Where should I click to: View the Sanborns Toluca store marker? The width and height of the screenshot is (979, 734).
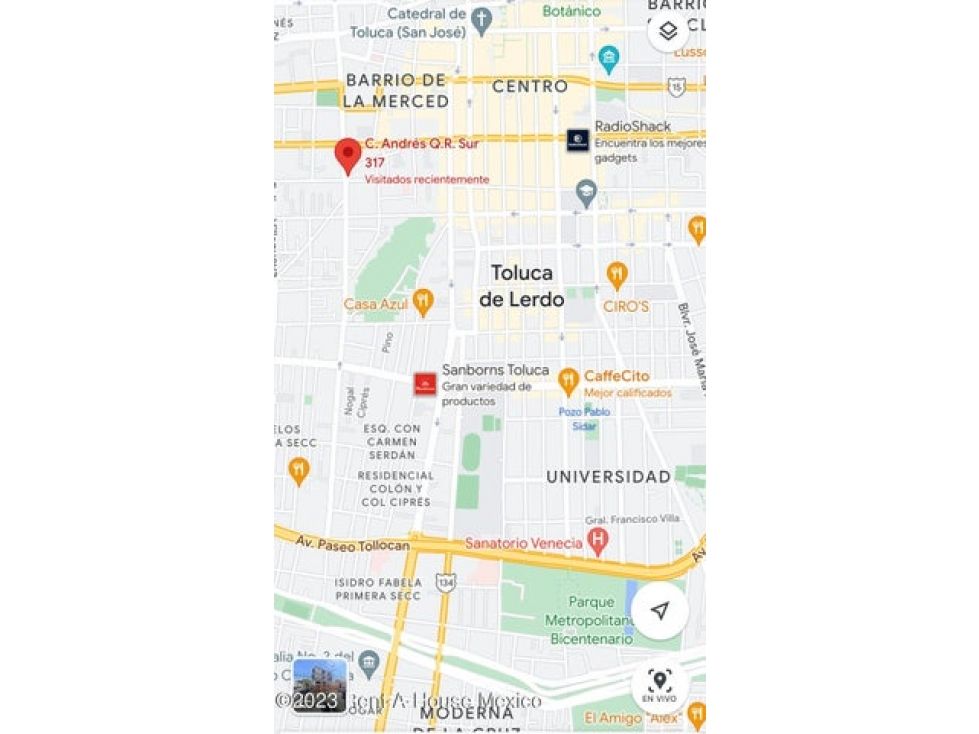[425, 384]
